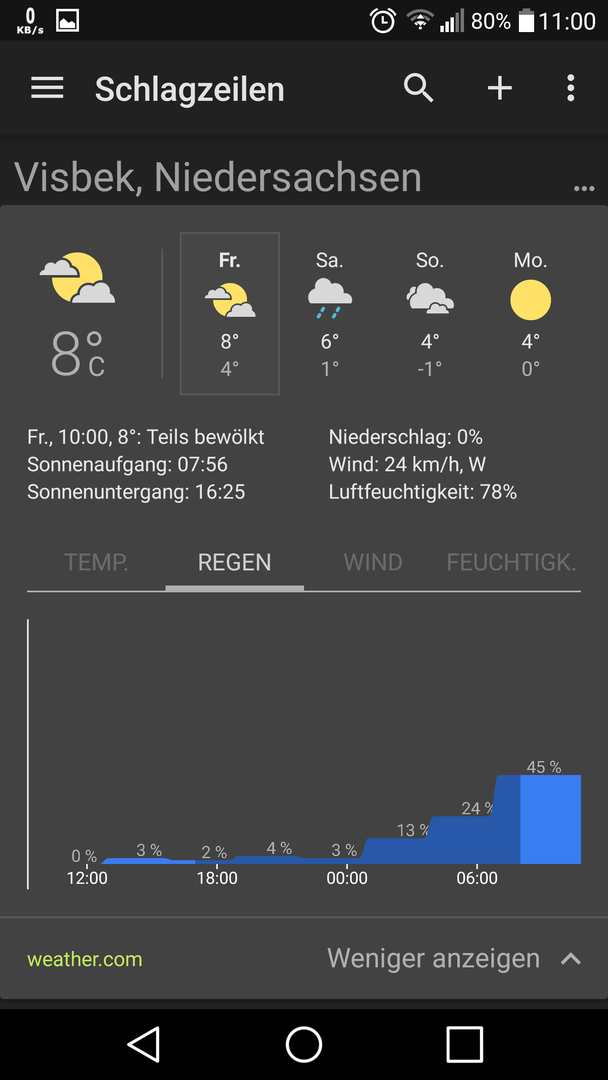This screenshot has height=1080, width=608.
Task: Go back using the system back button
Action: pyautogui.click(x=144, y=1044)
